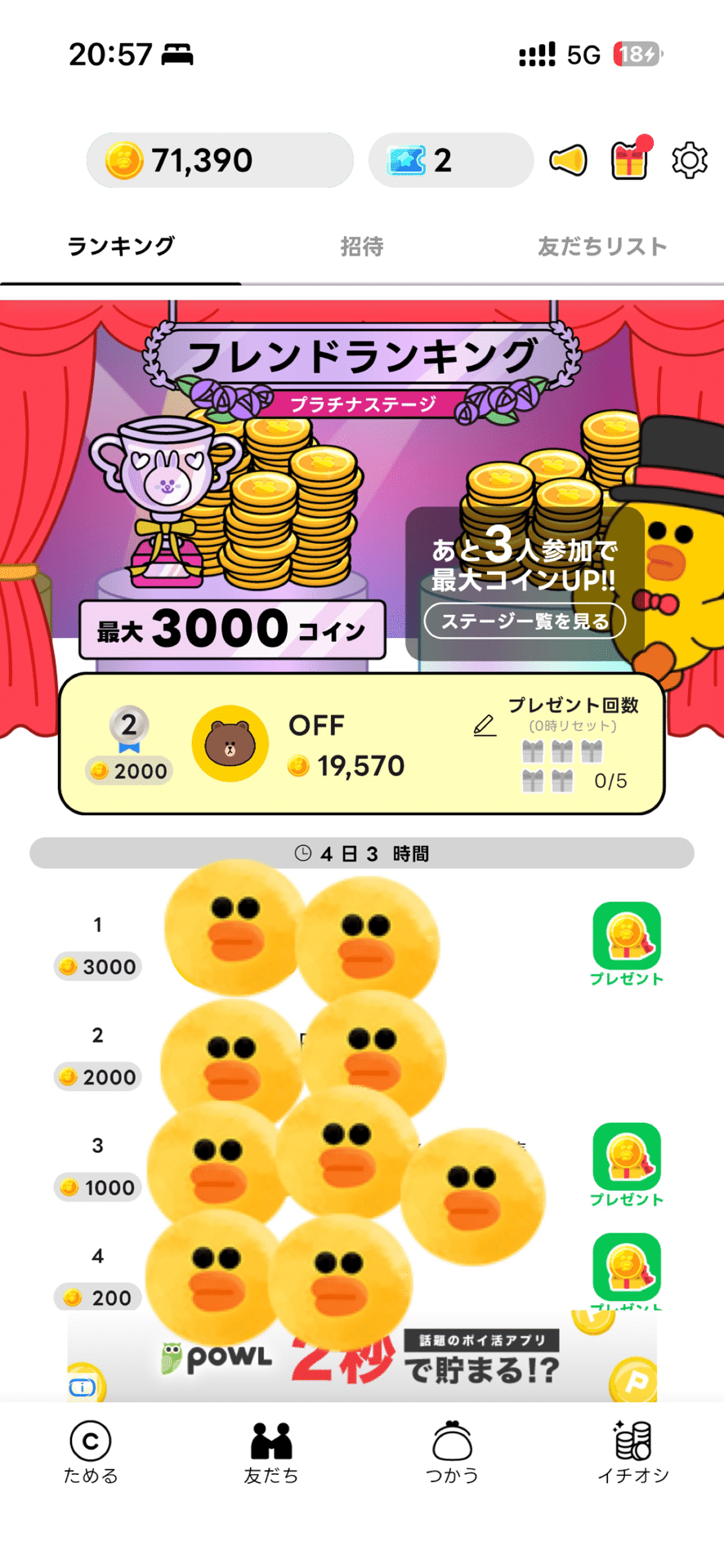Screen dimensions: 724x1568
Task: Tap the megaphone announcement icon
Action: click(x=569, y=160)
